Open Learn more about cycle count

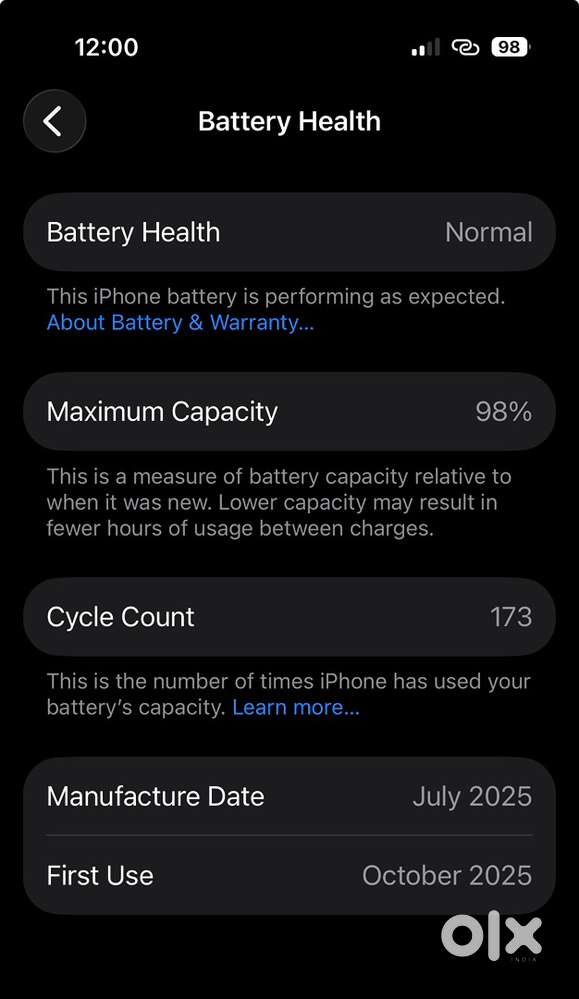tap(296, 707)
